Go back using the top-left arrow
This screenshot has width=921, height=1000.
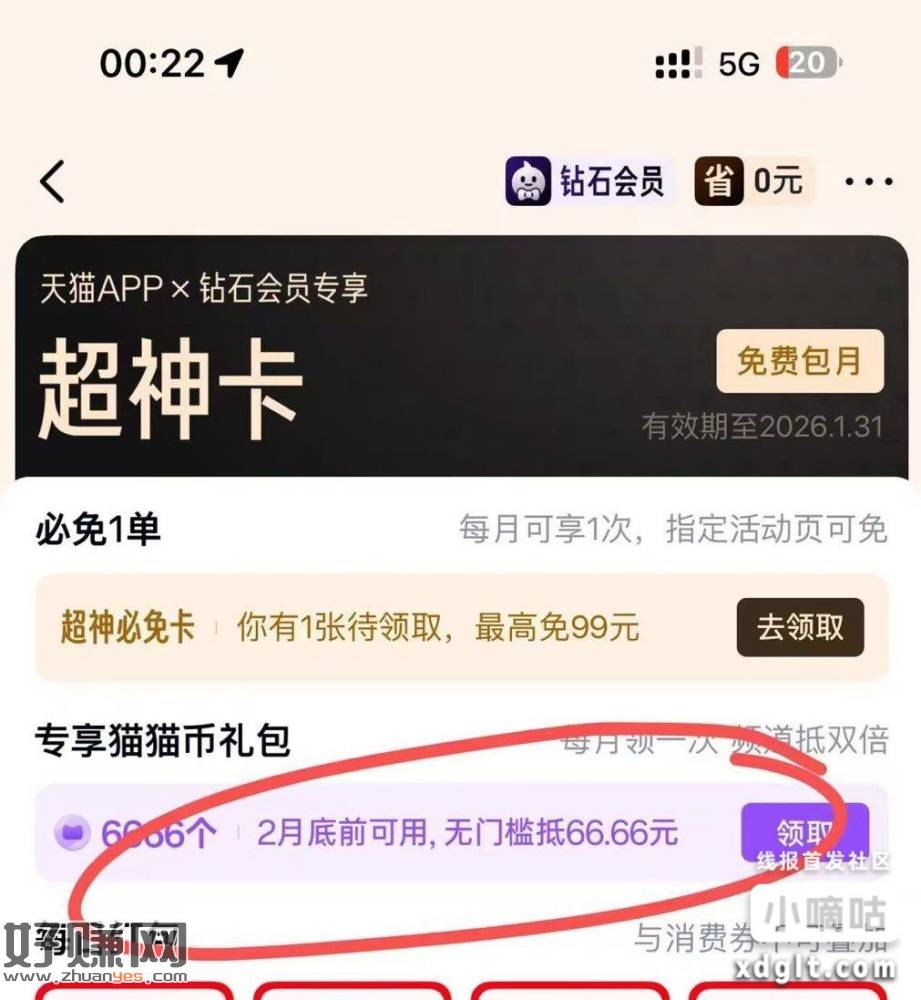pos(53,182)
